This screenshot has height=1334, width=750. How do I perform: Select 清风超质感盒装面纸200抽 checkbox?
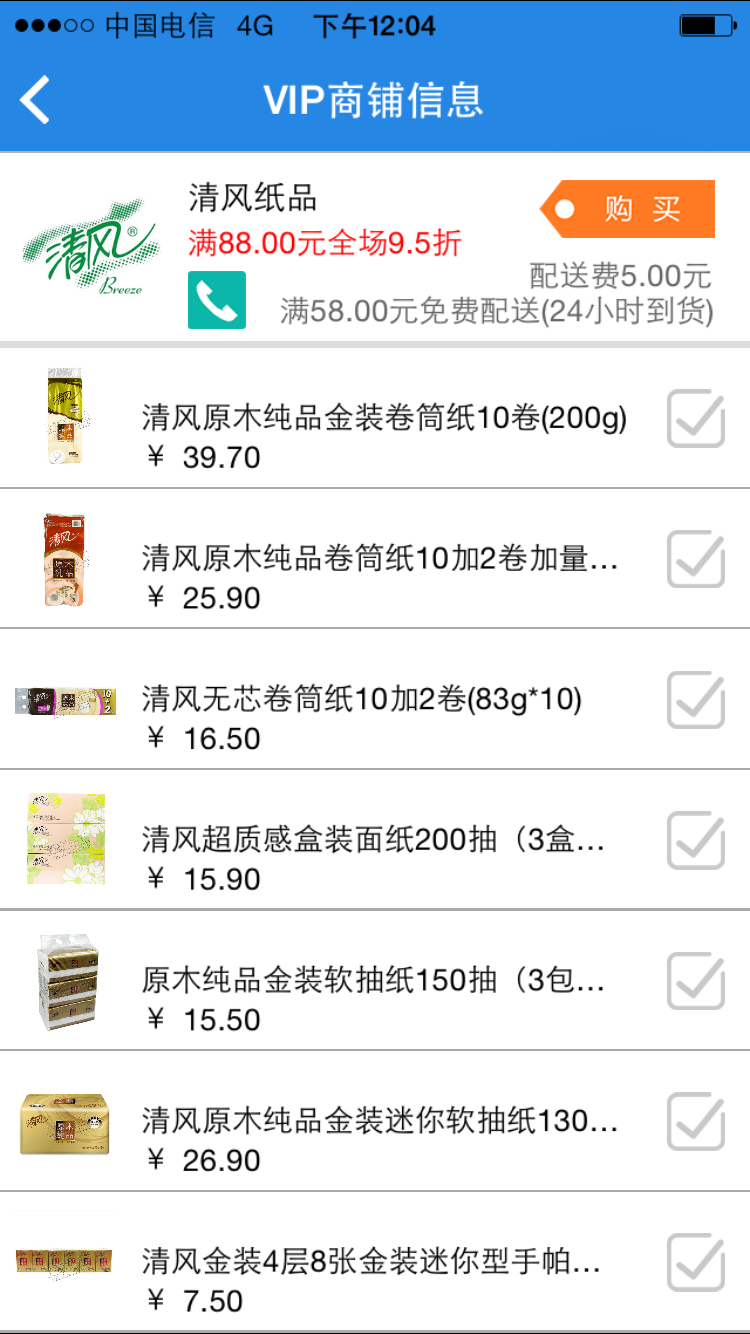coord(696,840)
